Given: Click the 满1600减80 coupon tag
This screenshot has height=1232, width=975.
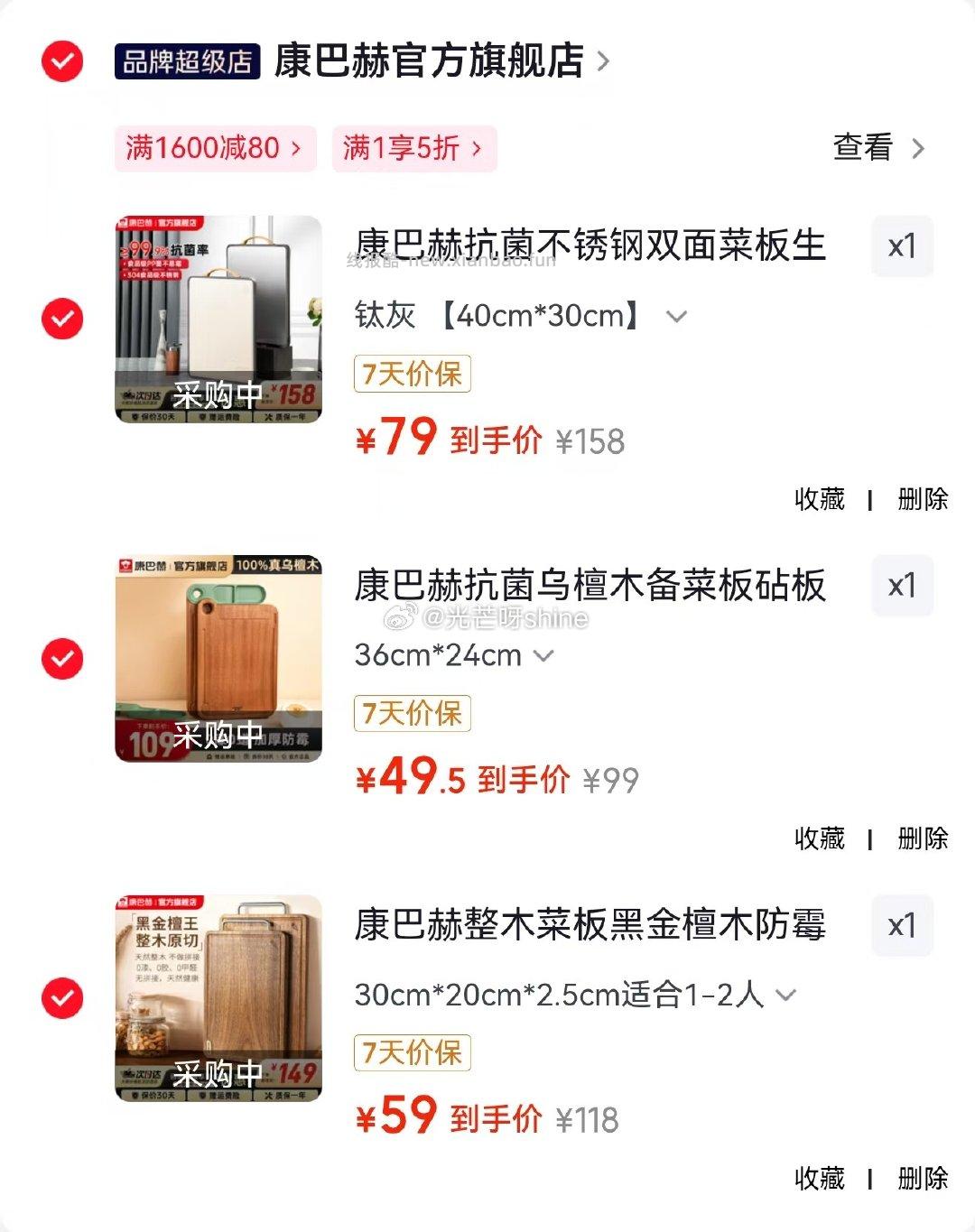Looking at the screenshot, I should click(x=212, y=149).
